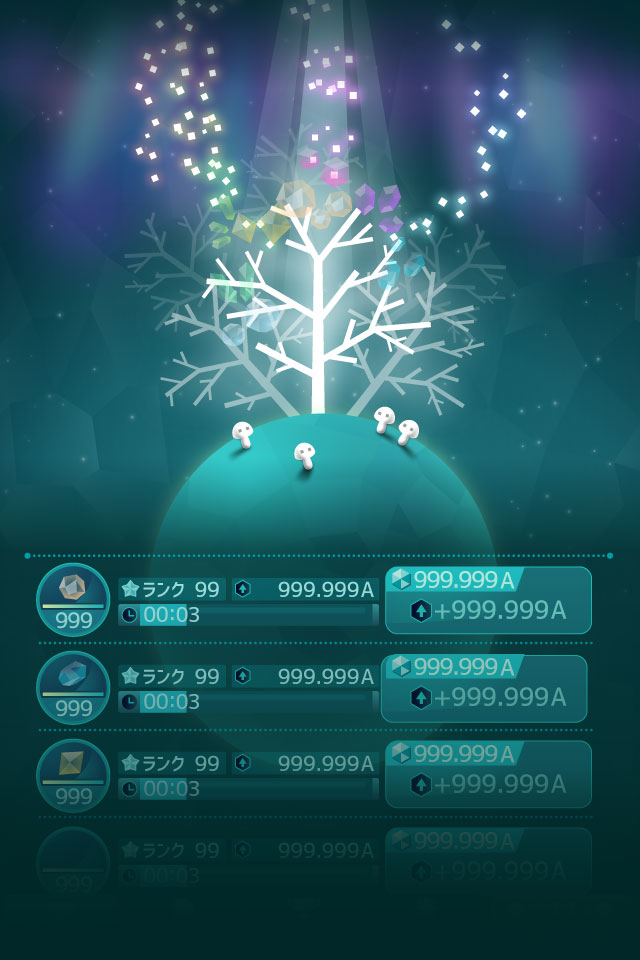
Task: Upgrade the blue gem row for +999.999A
Action: click(x=484, y=689)
